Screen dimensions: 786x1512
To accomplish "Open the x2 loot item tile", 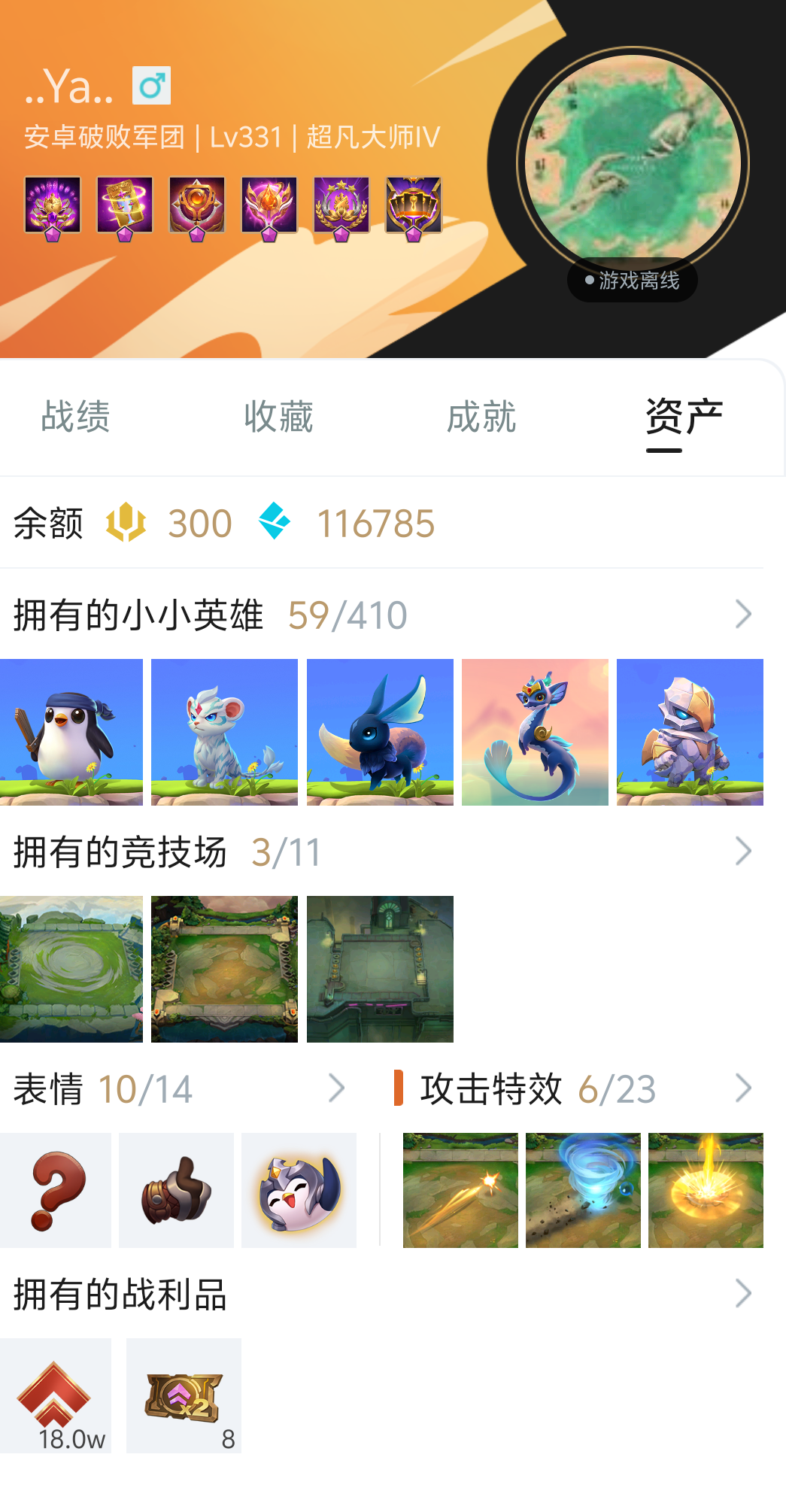I will [x=184, y=1395].
